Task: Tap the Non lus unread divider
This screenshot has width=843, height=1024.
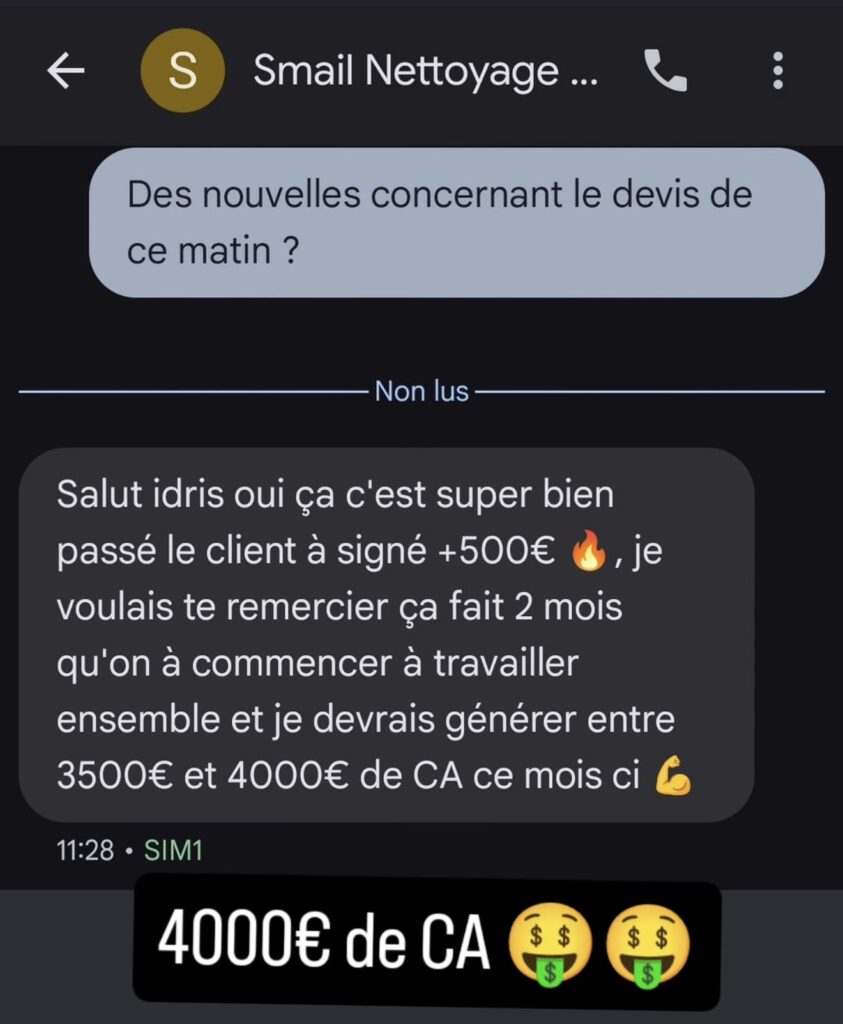Action: pyautogui.click(x=421, y=392)
